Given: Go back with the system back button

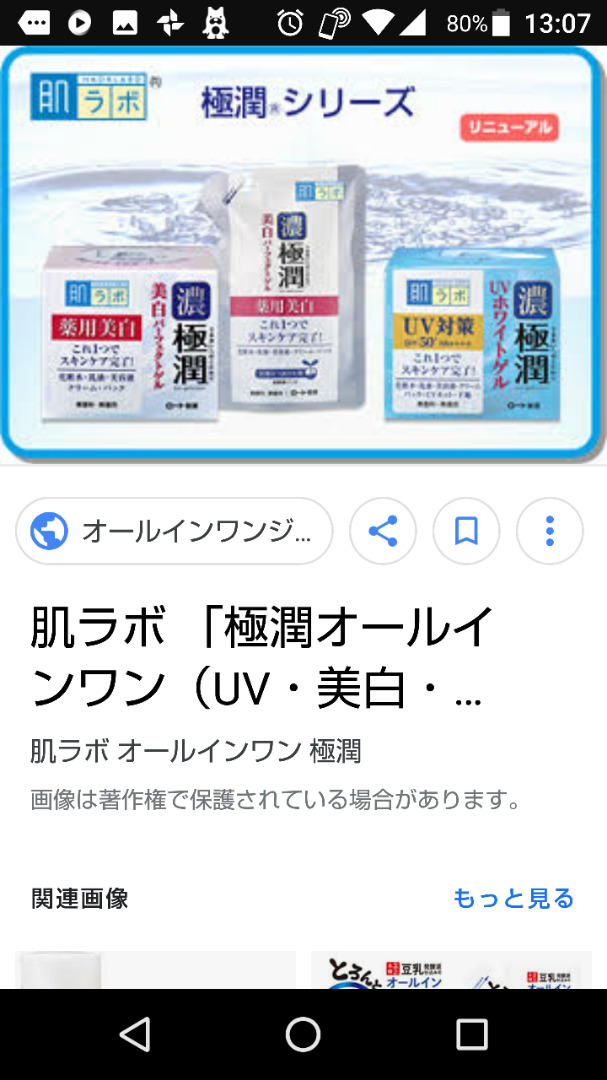Looking at the screenshot, I should pyautogui.click(x=135, y=1034).
